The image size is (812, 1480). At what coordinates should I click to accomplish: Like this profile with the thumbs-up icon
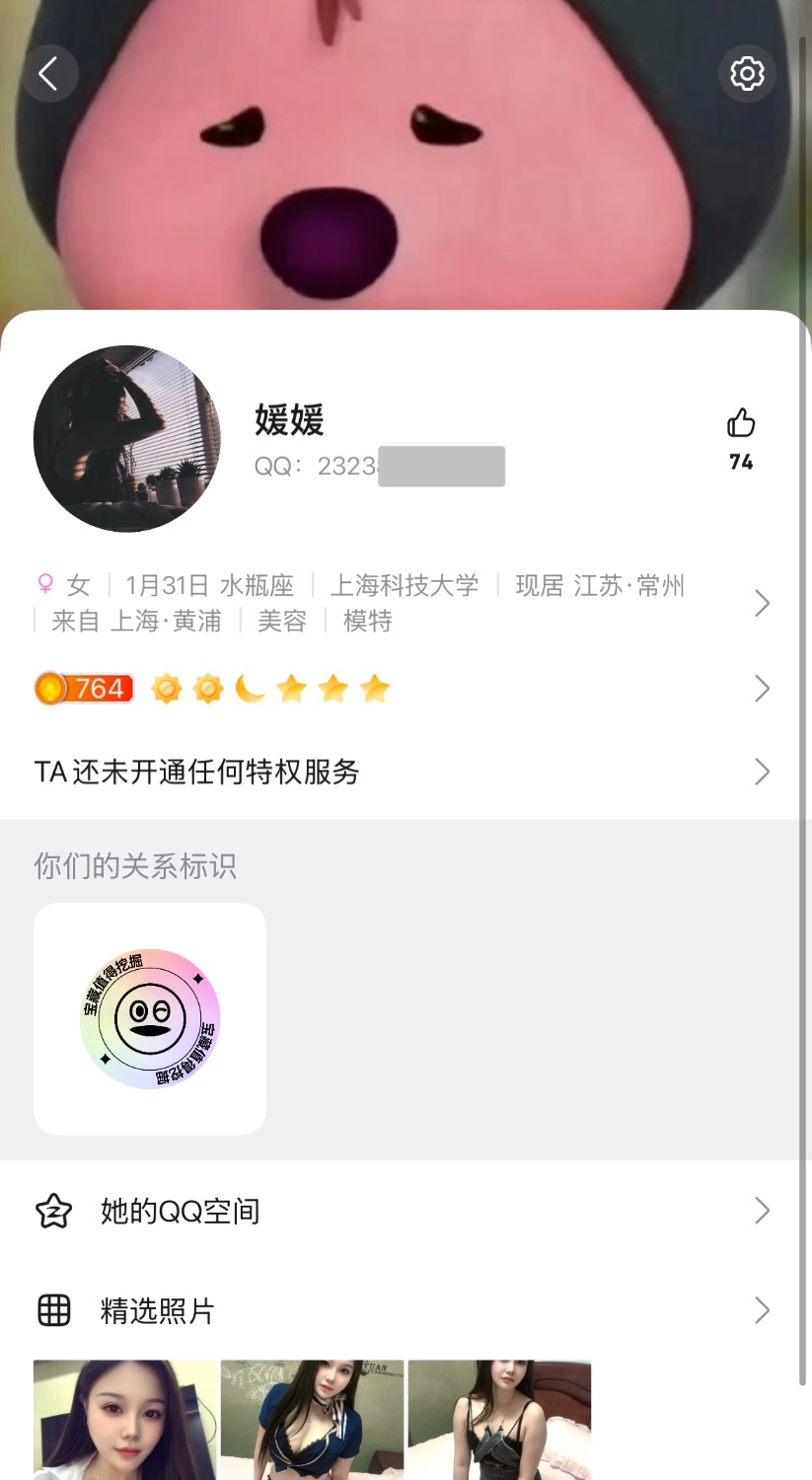point(741,424)
